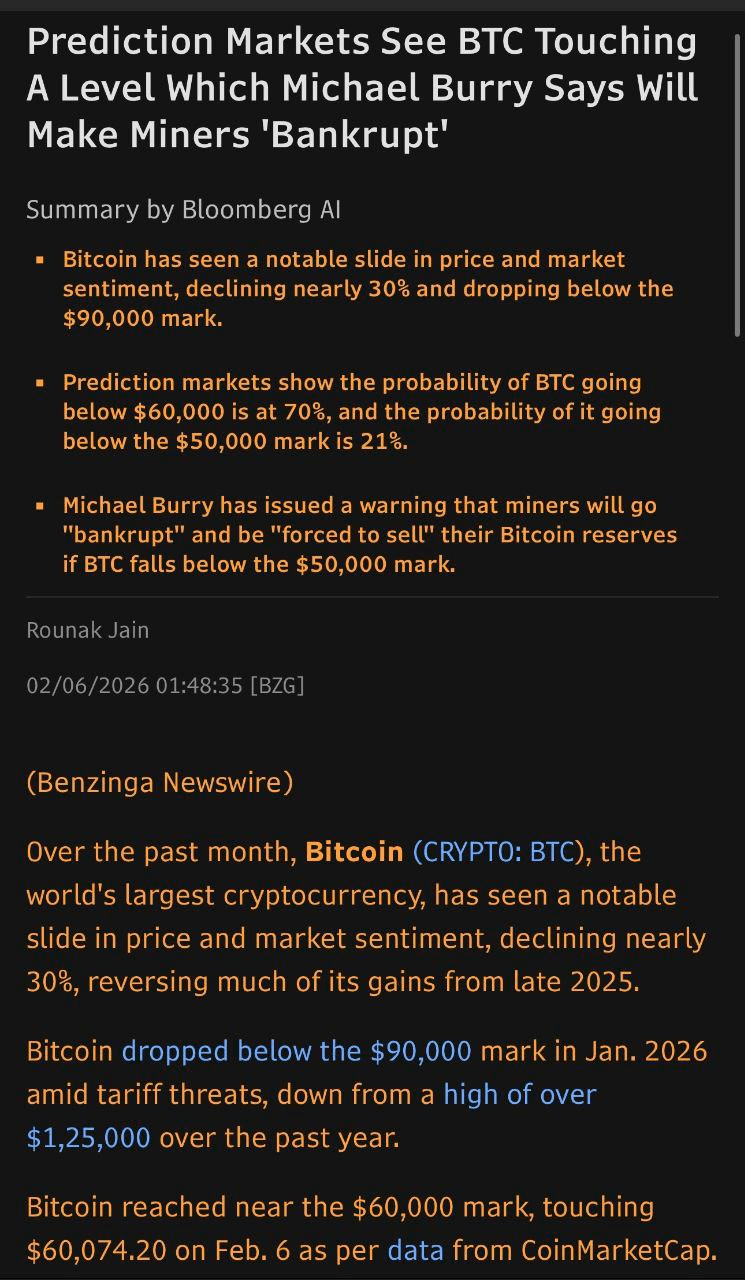Open the CoinMarketCap 'data' link

[415, 1250]
